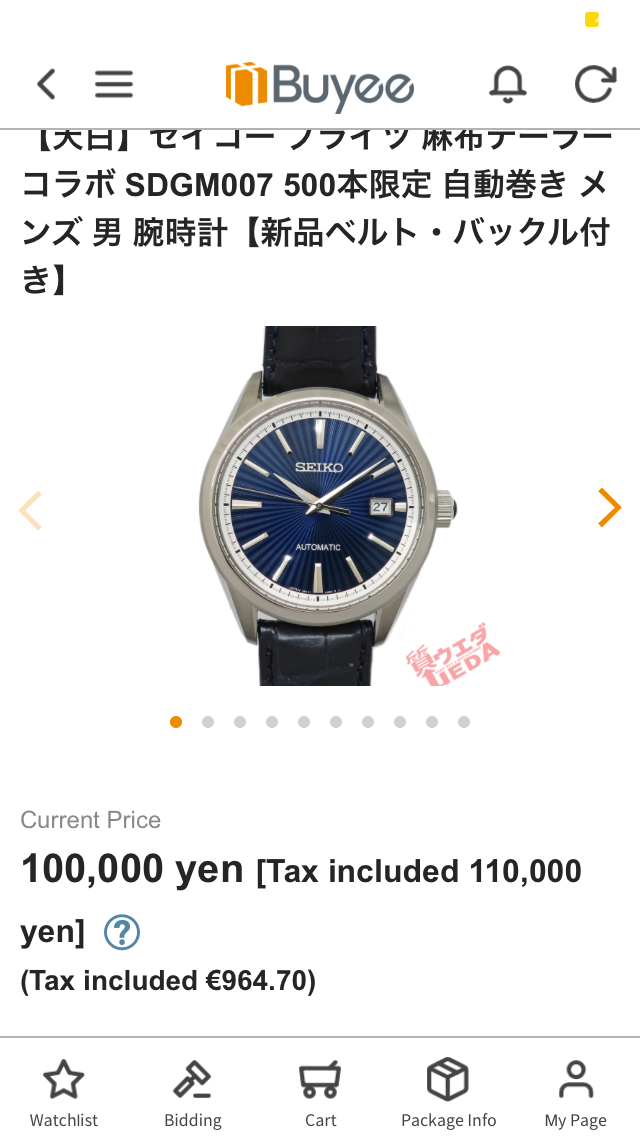Open the notifications bell
640x1136 pixels.
coord(507,84)
